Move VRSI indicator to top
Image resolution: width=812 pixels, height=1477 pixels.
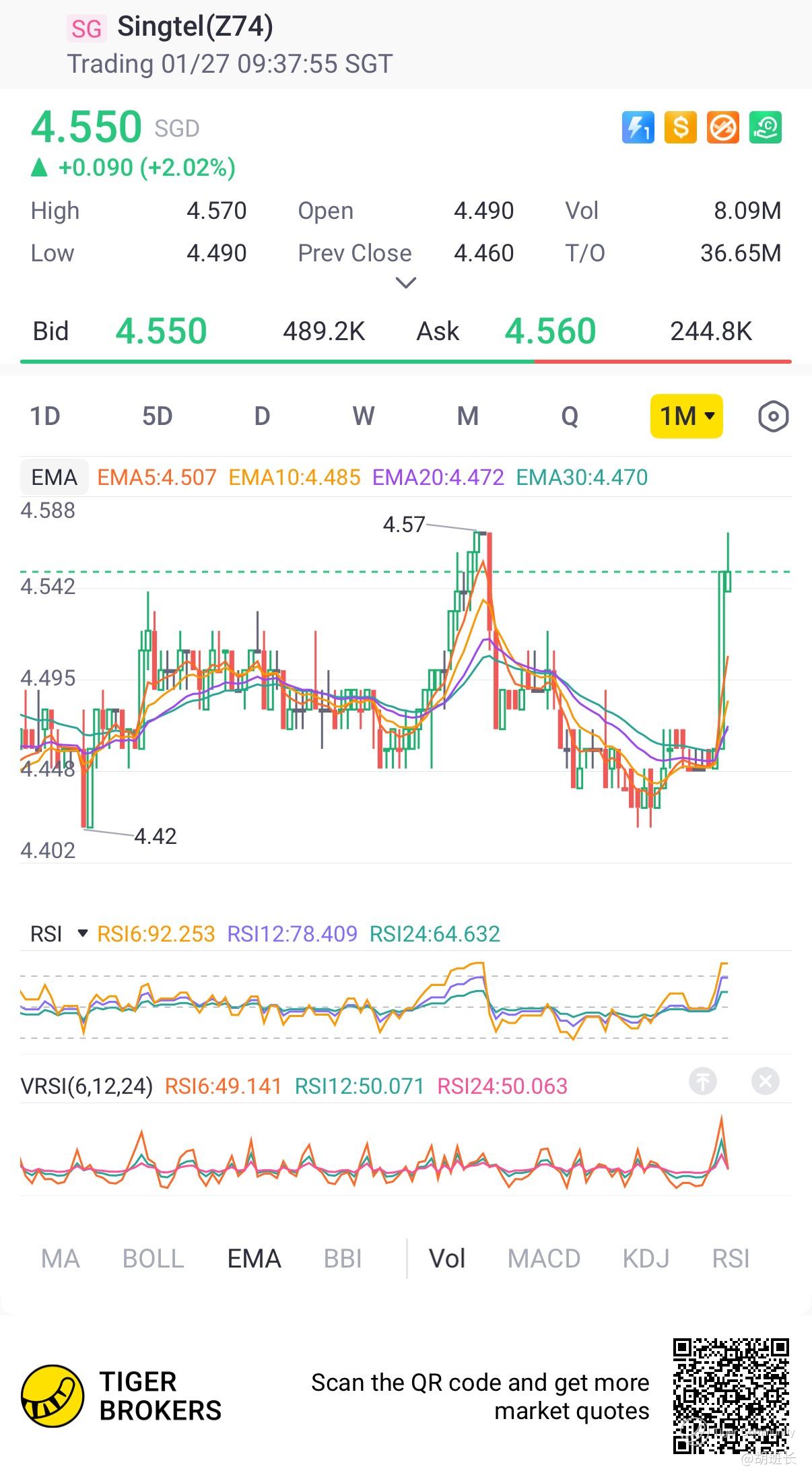pyautogui.click(x=702, y=1082)
